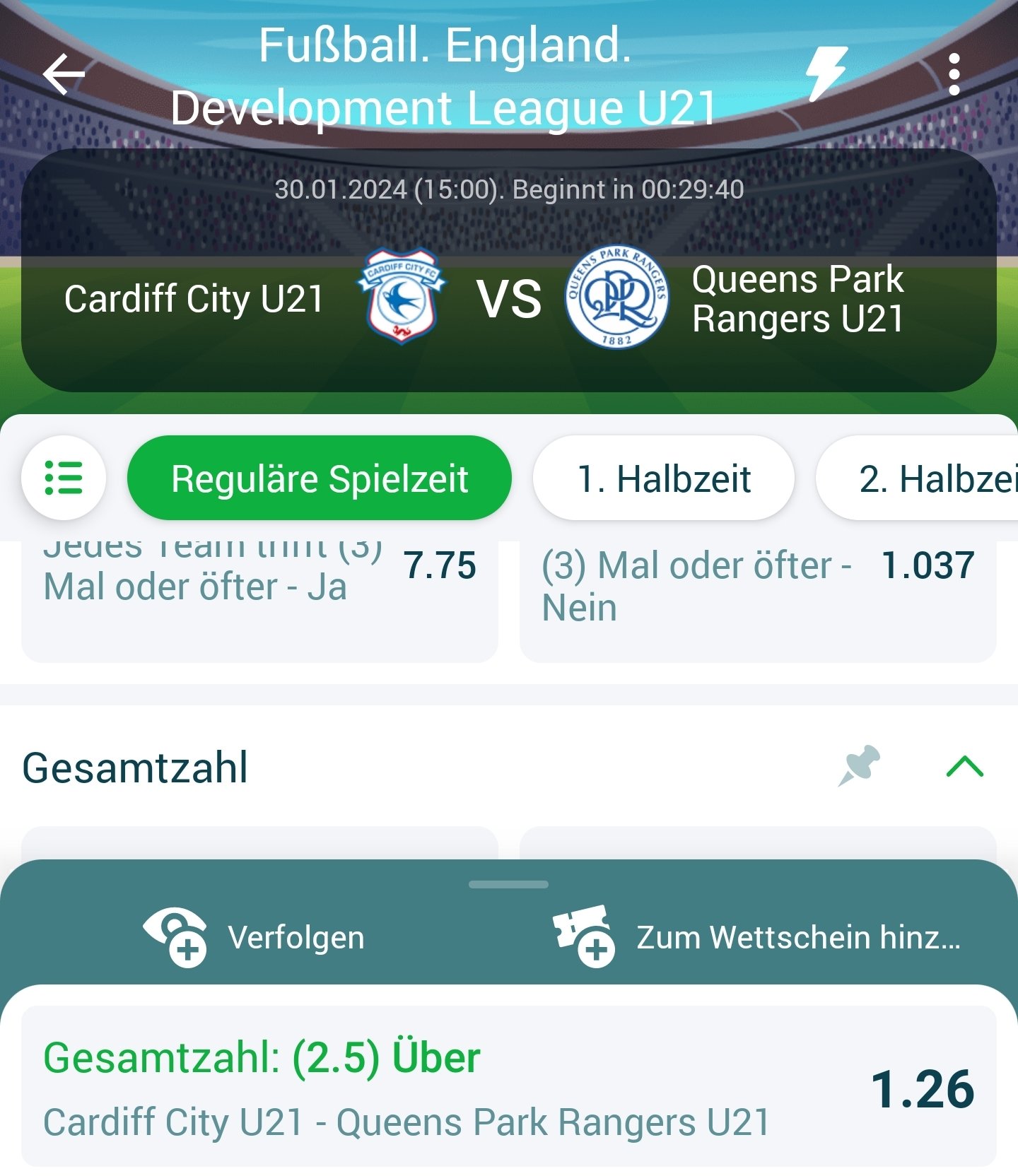1018x1176 pixels.
Task: Add selection via Zum Wettschein hinzufügen
Action: click(x=756, y=937)
